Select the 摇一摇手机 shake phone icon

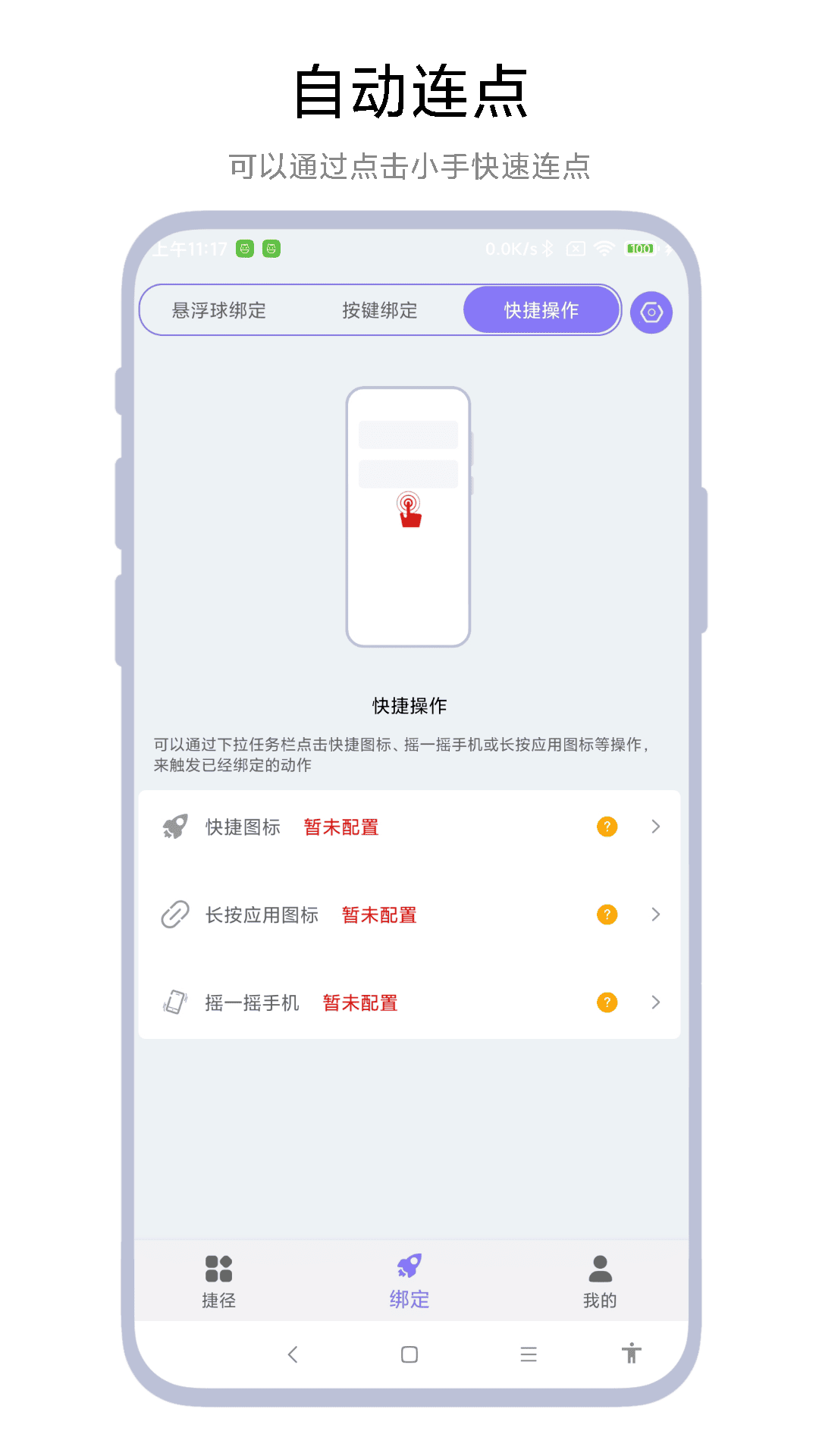[175, 1002]
